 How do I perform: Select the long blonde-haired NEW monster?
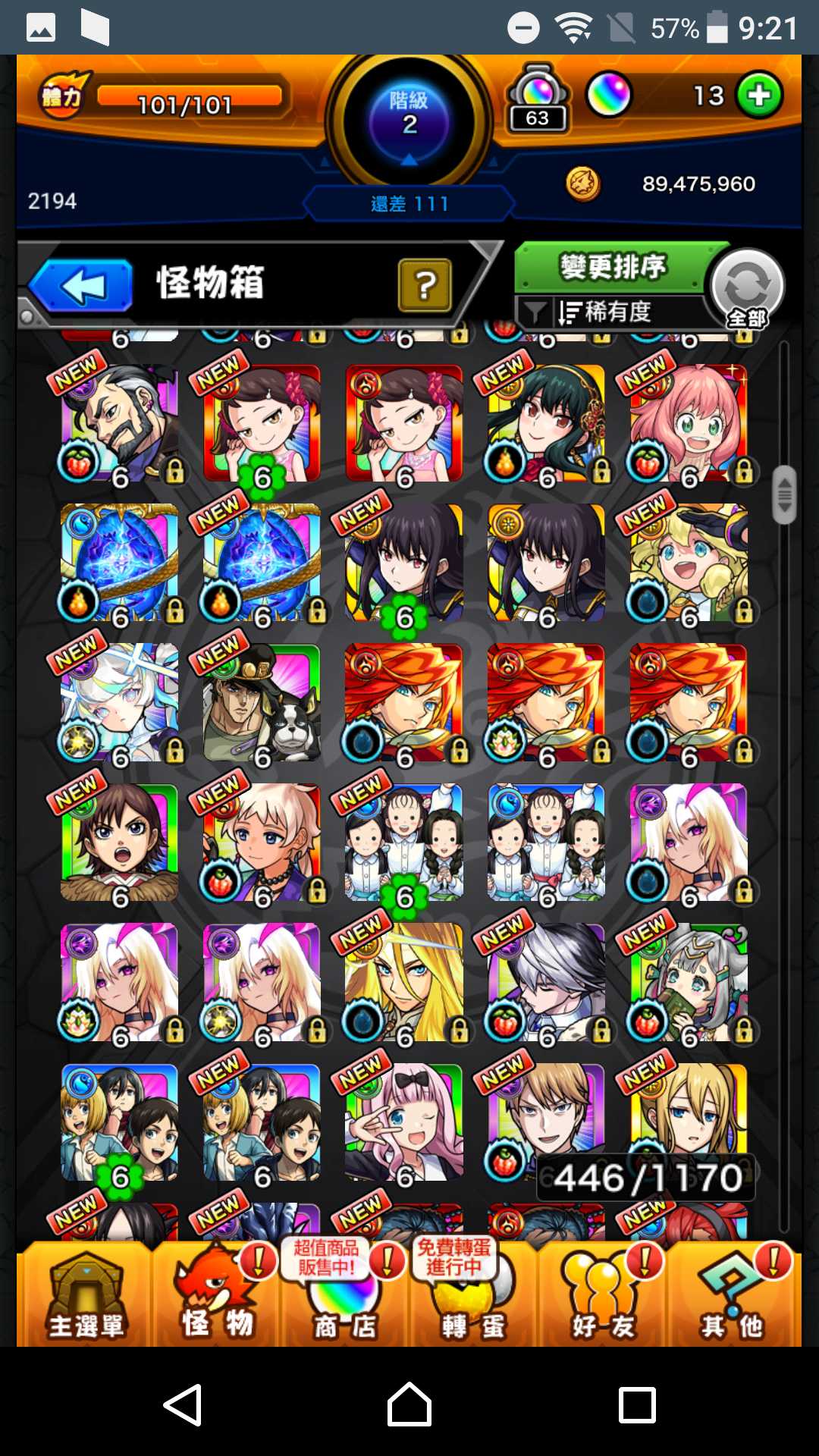tap(403, 982)
